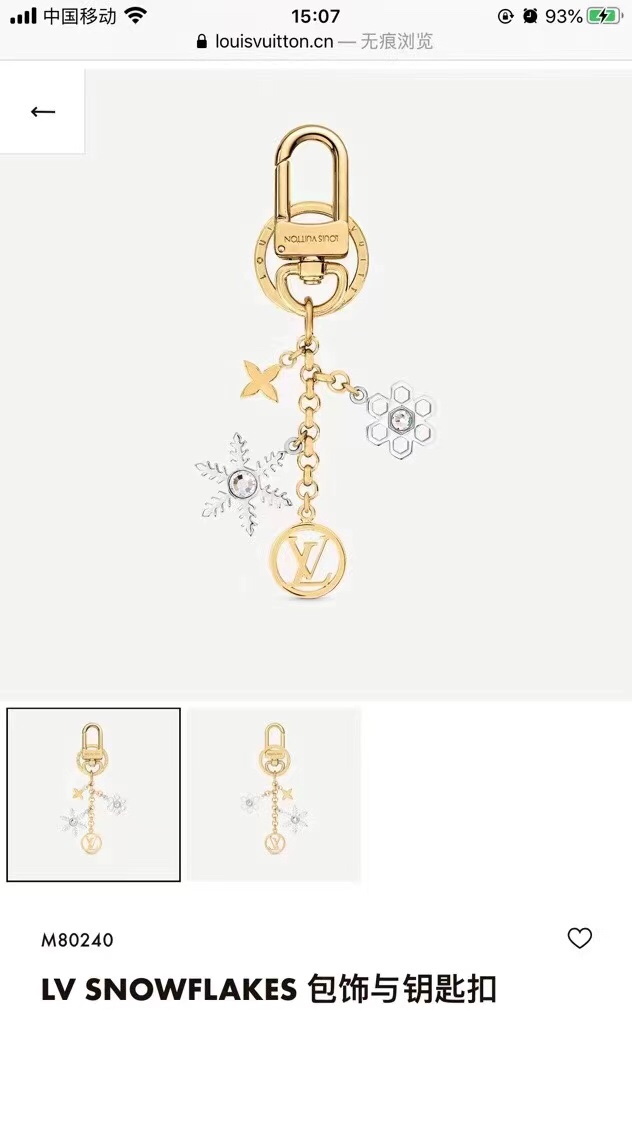
Task: Select the first product thumbnail
Action: (x=94, y=794)
